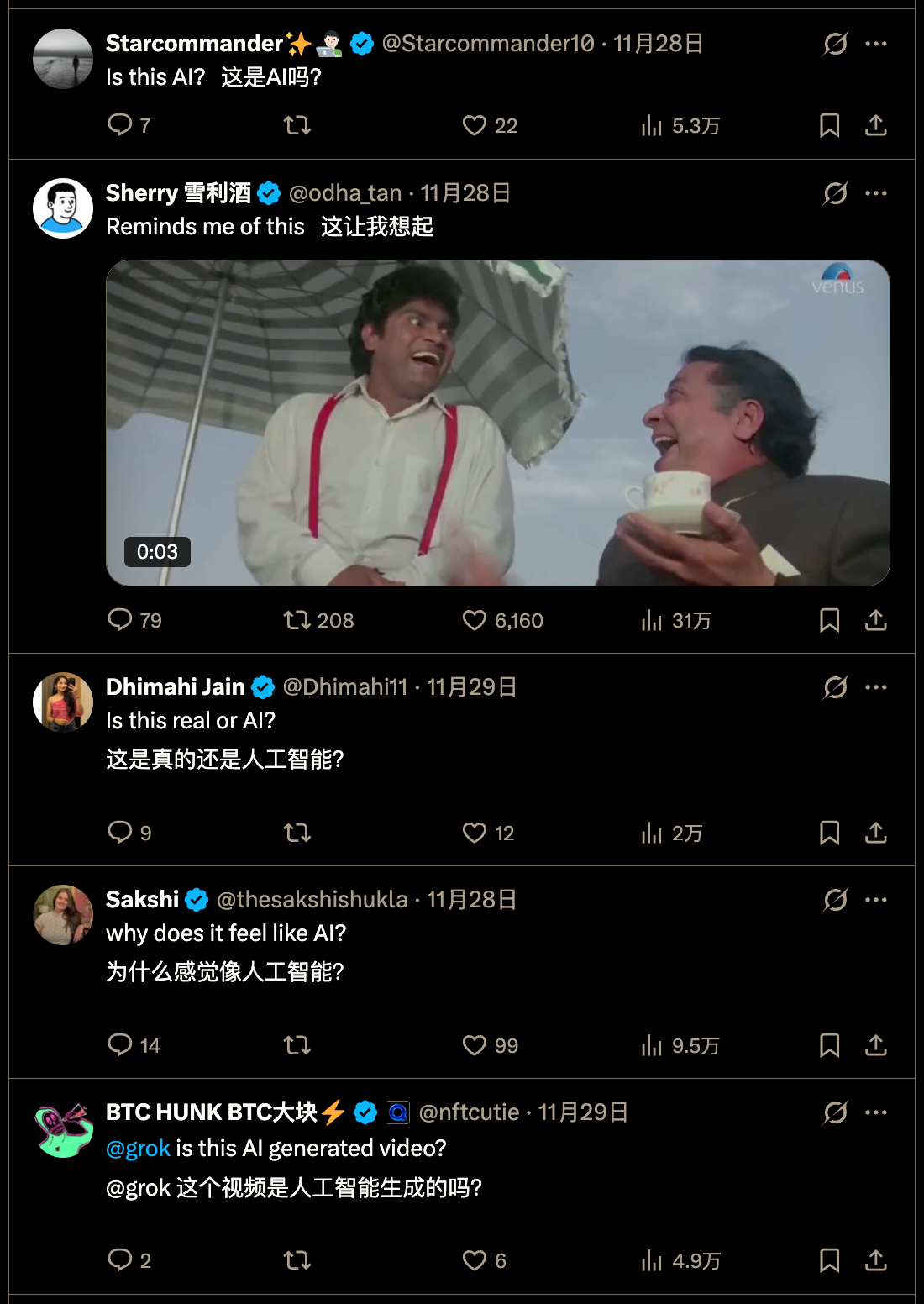Screen dimensions: 924x1304
Task: Reply to Dhimahi Jain's post
Action: tap(120, 833)
